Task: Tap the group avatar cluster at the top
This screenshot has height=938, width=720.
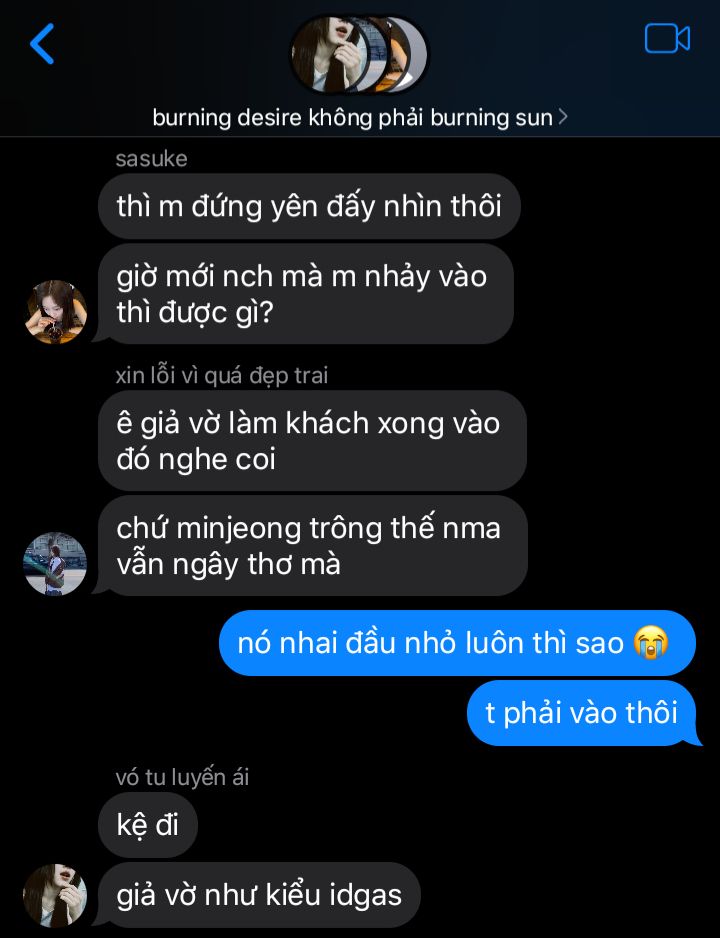Action: point(360,54)
